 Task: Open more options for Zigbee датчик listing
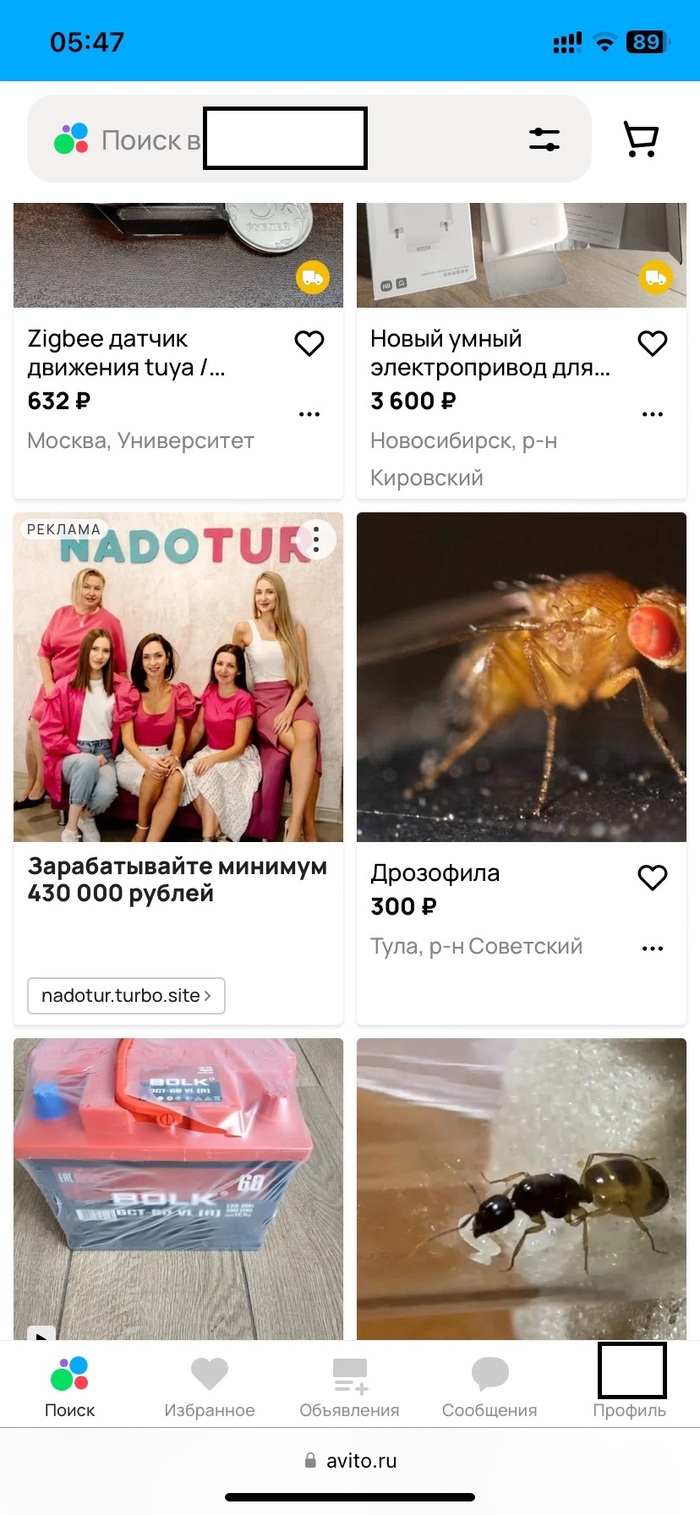(x=309, y=414)
